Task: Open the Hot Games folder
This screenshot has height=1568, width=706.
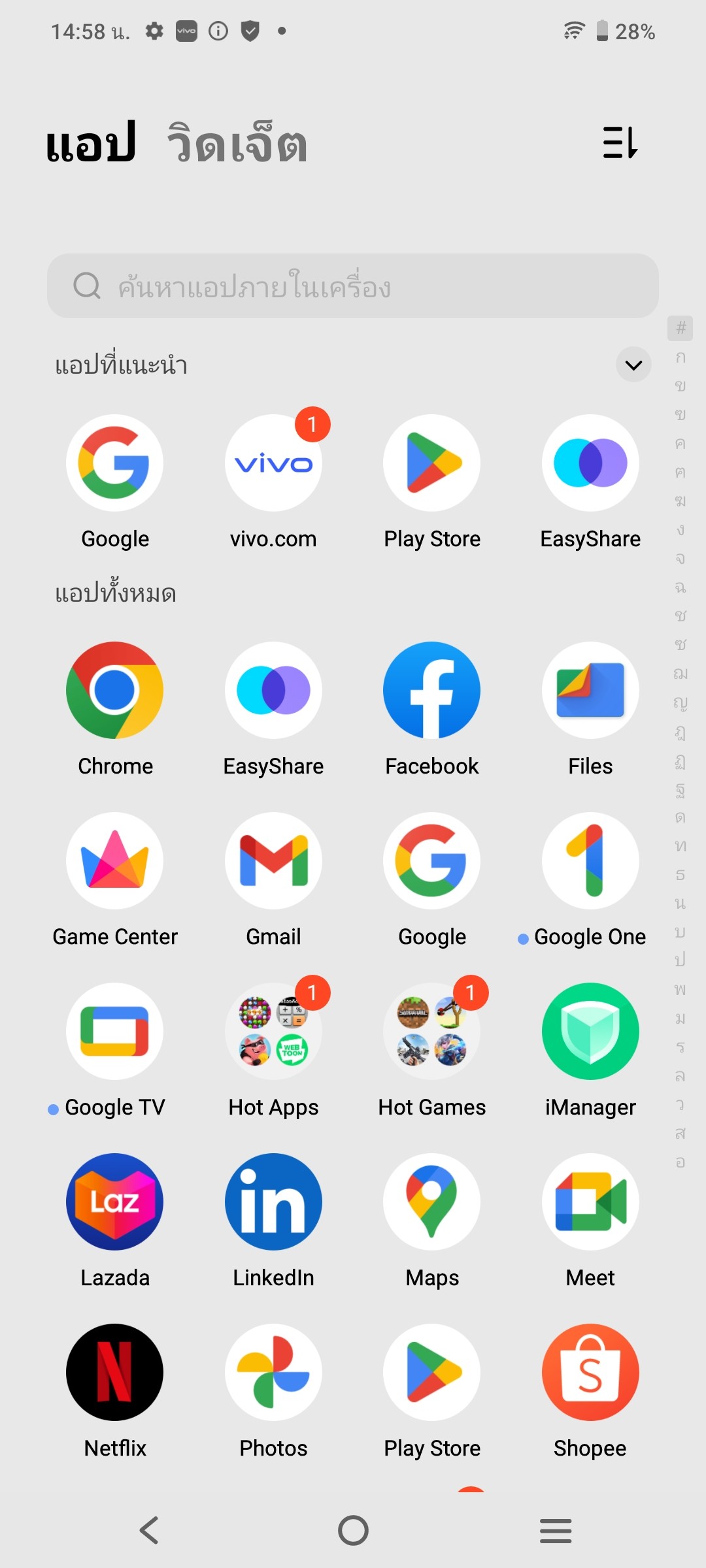Action: [x=431, y=1032]
